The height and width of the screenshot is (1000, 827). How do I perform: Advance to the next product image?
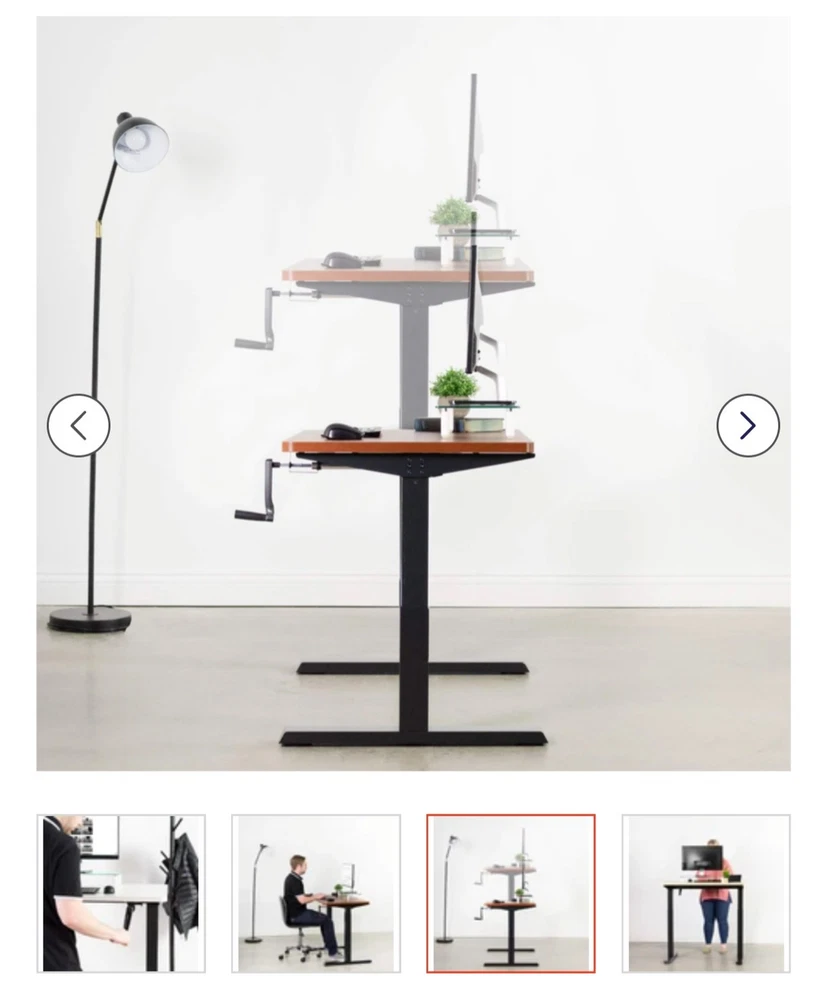click(747, 426)
